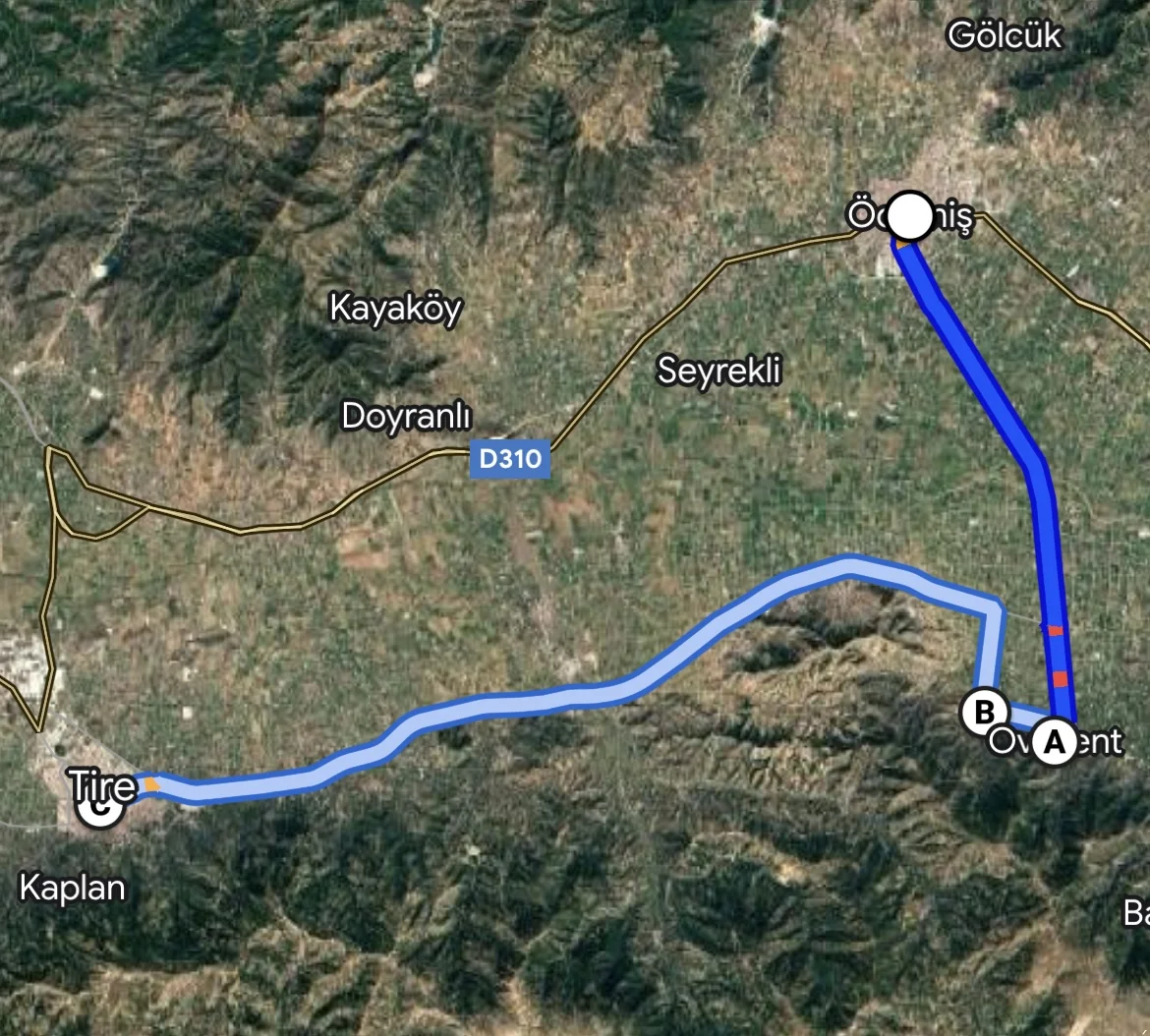Tap waypoint marker B
The height and width of the screenshot is (1036, 1150).
click(x=984, y=712)
